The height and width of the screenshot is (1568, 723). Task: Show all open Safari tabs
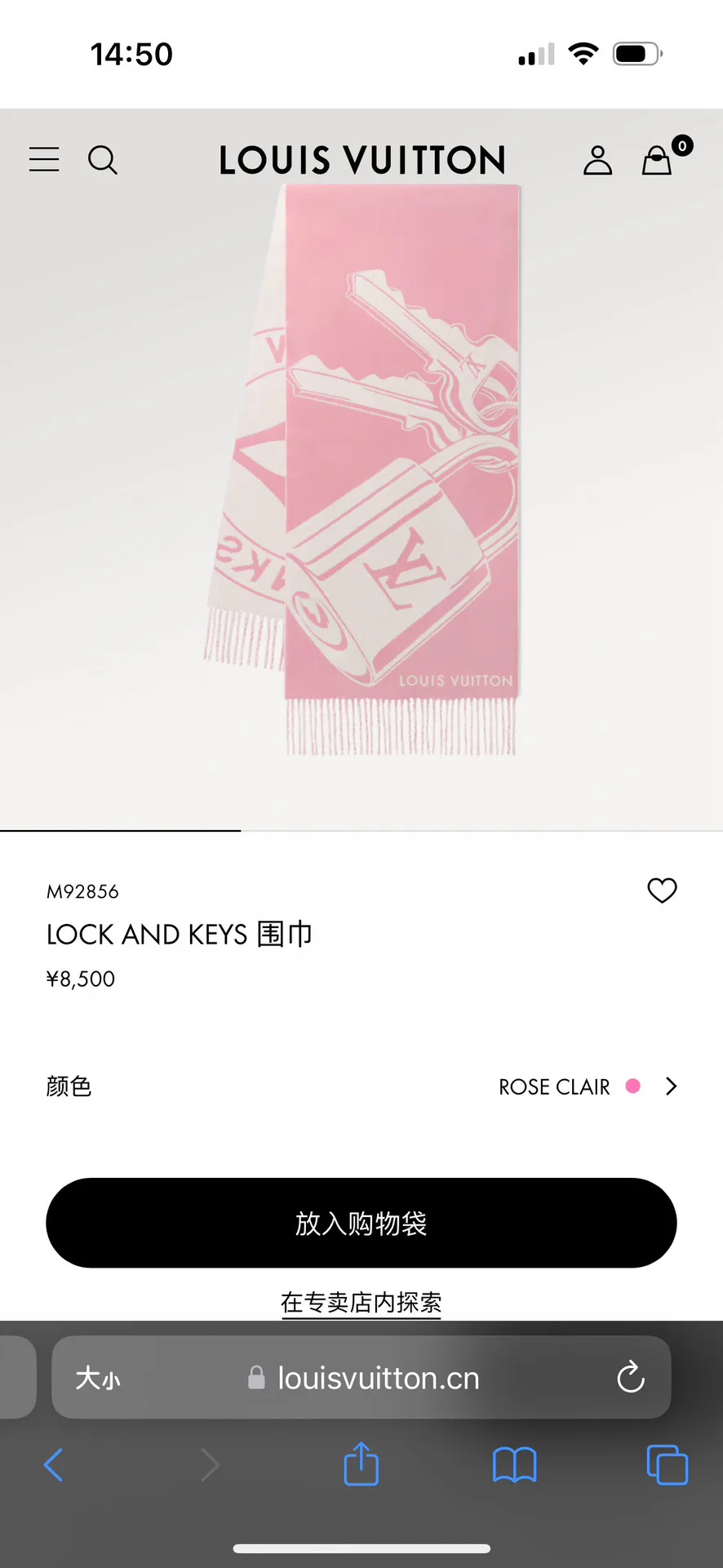tap(668, 1464)
